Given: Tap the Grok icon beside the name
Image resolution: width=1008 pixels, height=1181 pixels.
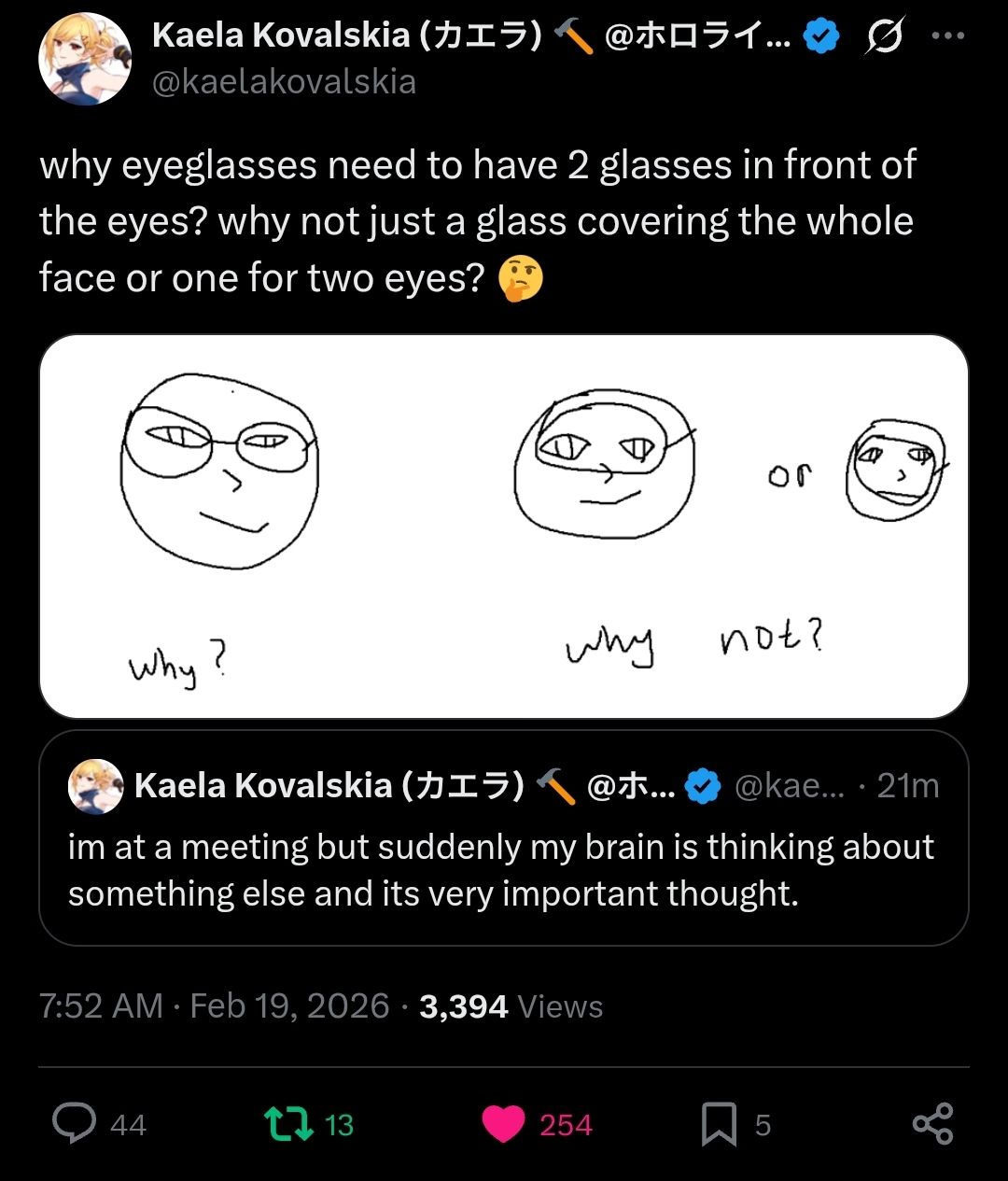Looking at the screenshot, I should tap(883, 37).
